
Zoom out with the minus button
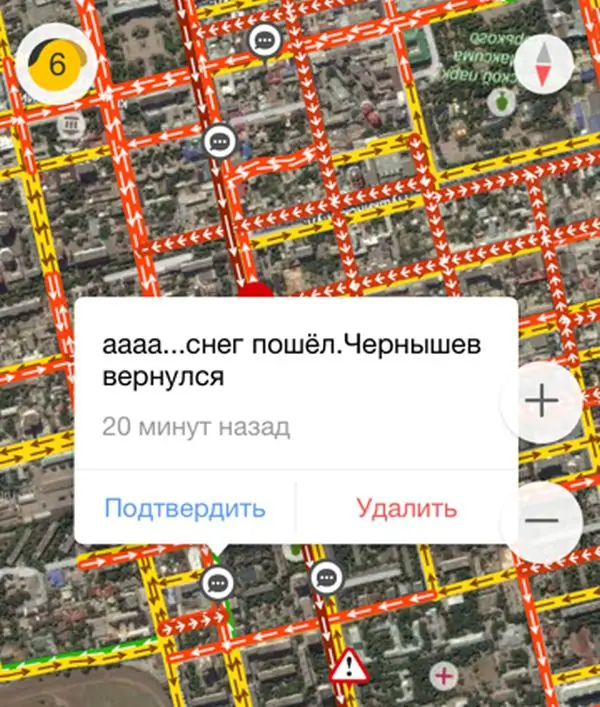[542, 521]
